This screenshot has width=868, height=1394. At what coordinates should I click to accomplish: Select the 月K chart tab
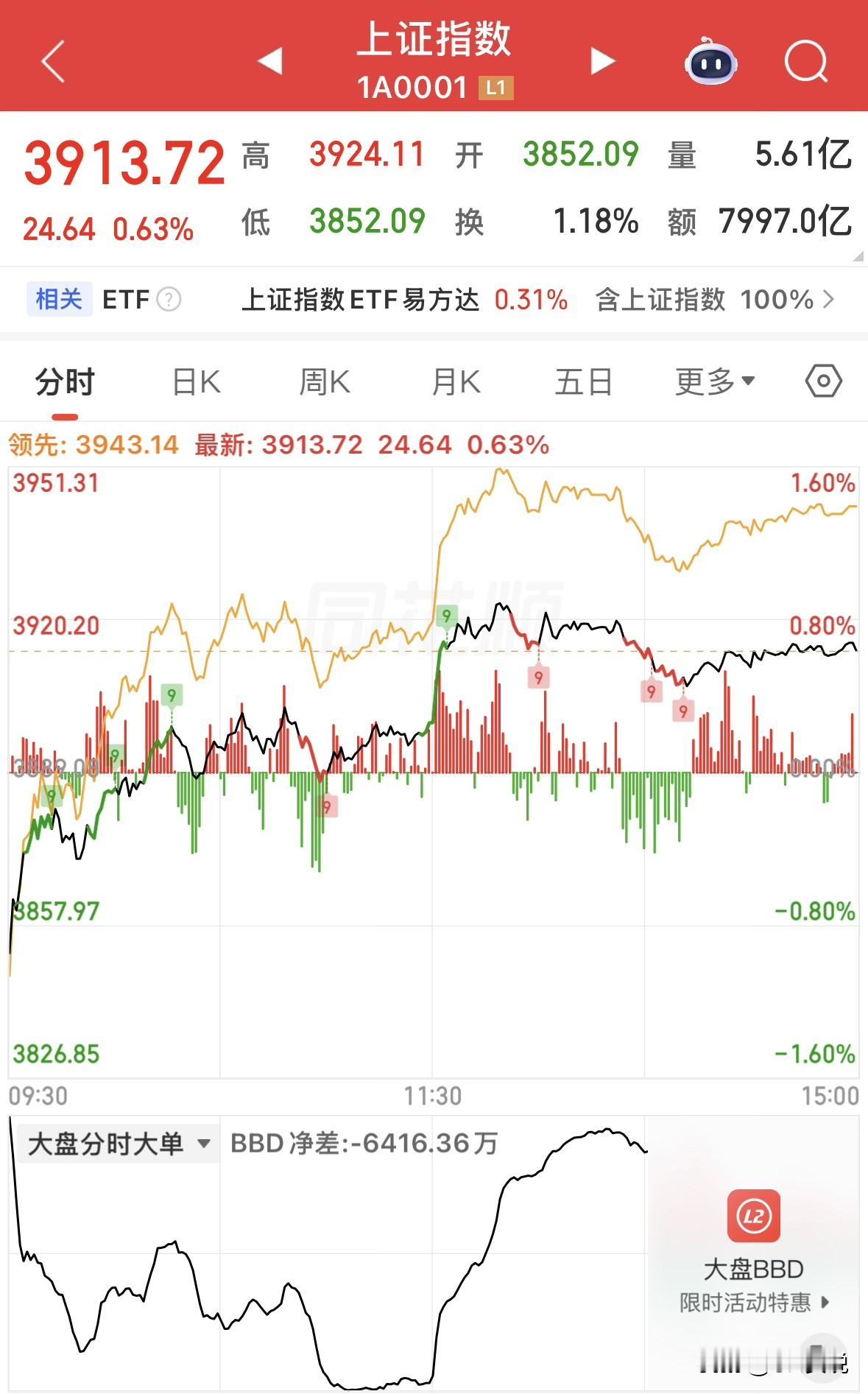pyautogui.click(x=456, y=382)
